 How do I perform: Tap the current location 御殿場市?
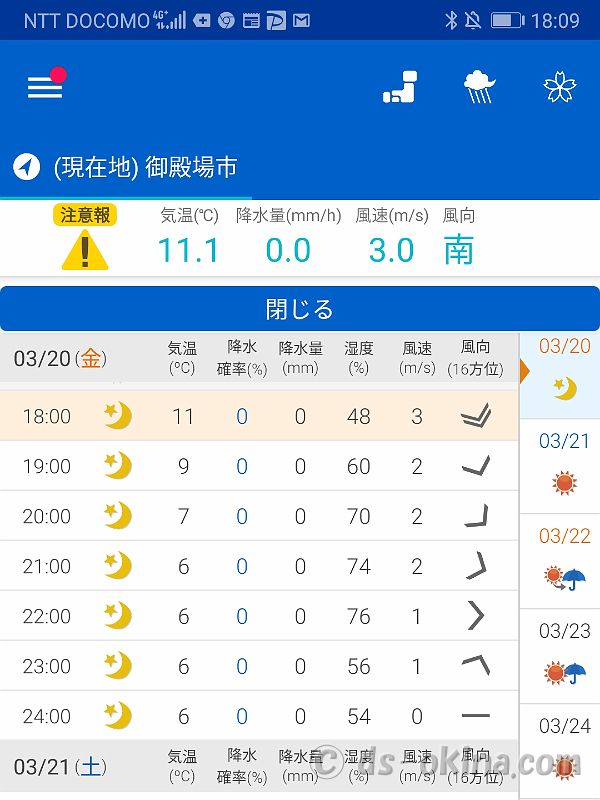145,167
